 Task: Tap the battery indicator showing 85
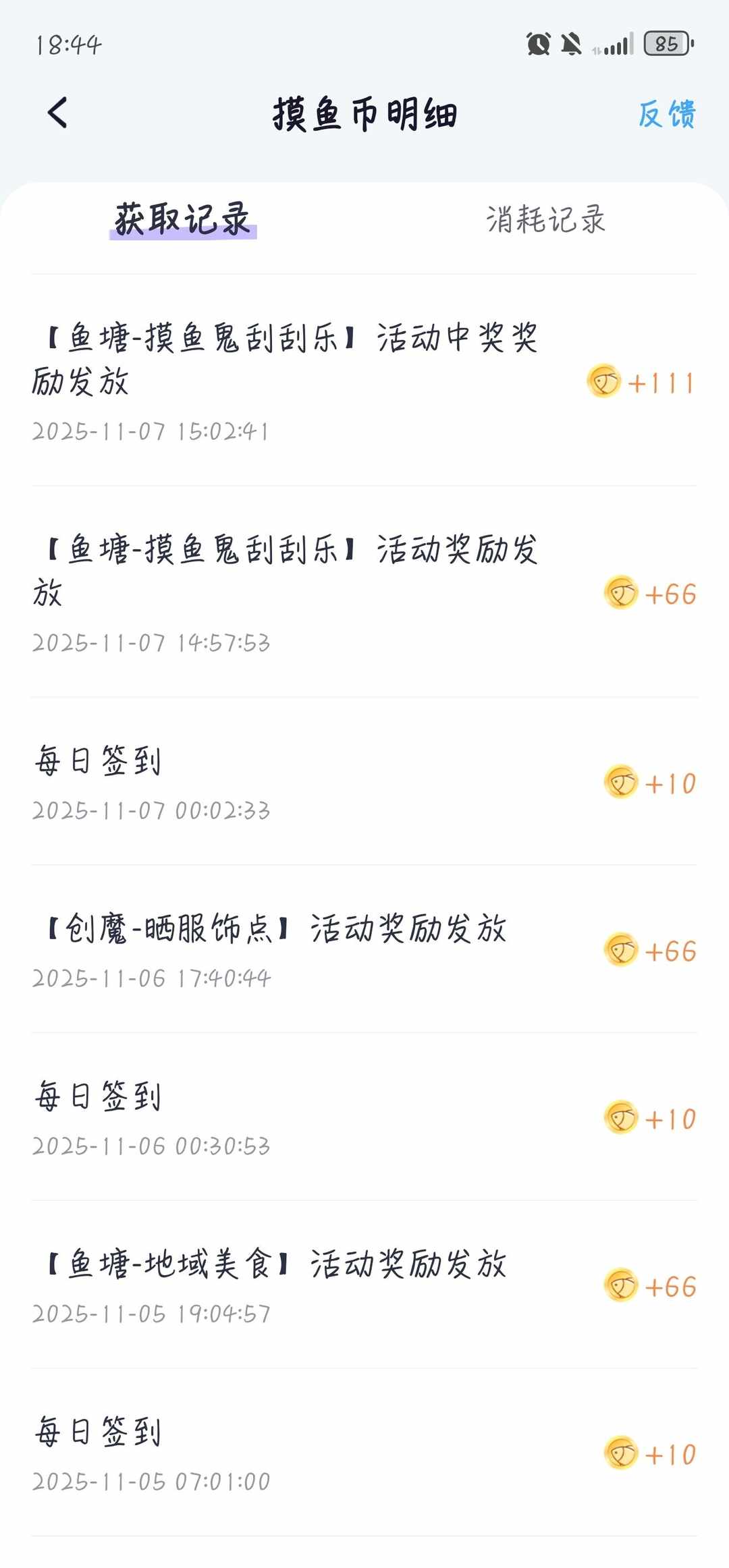pos(667,43)
